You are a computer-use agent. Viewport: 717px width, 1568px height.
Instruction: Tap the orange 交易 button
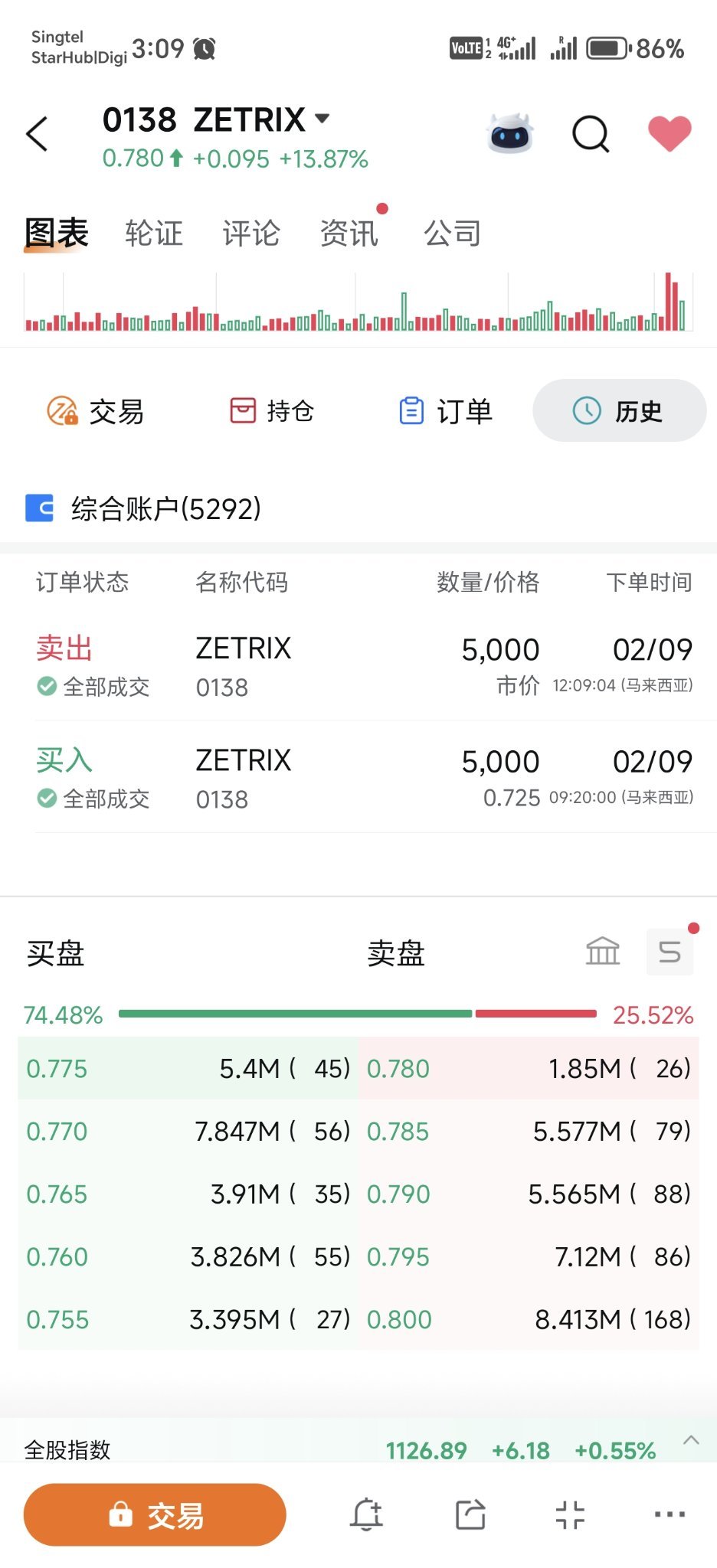pyautogui.click(x=155, y=1514)
